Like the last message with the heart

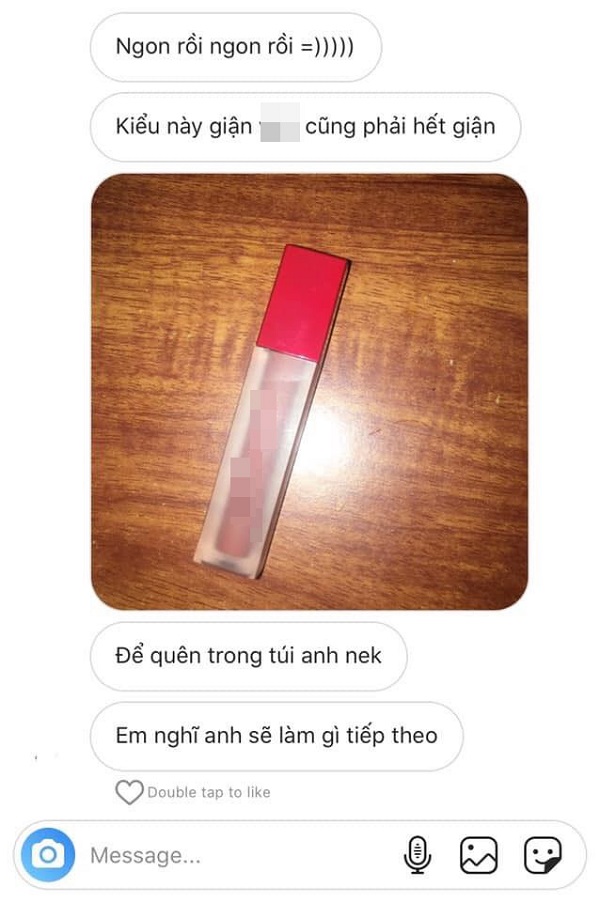[129, 792]
